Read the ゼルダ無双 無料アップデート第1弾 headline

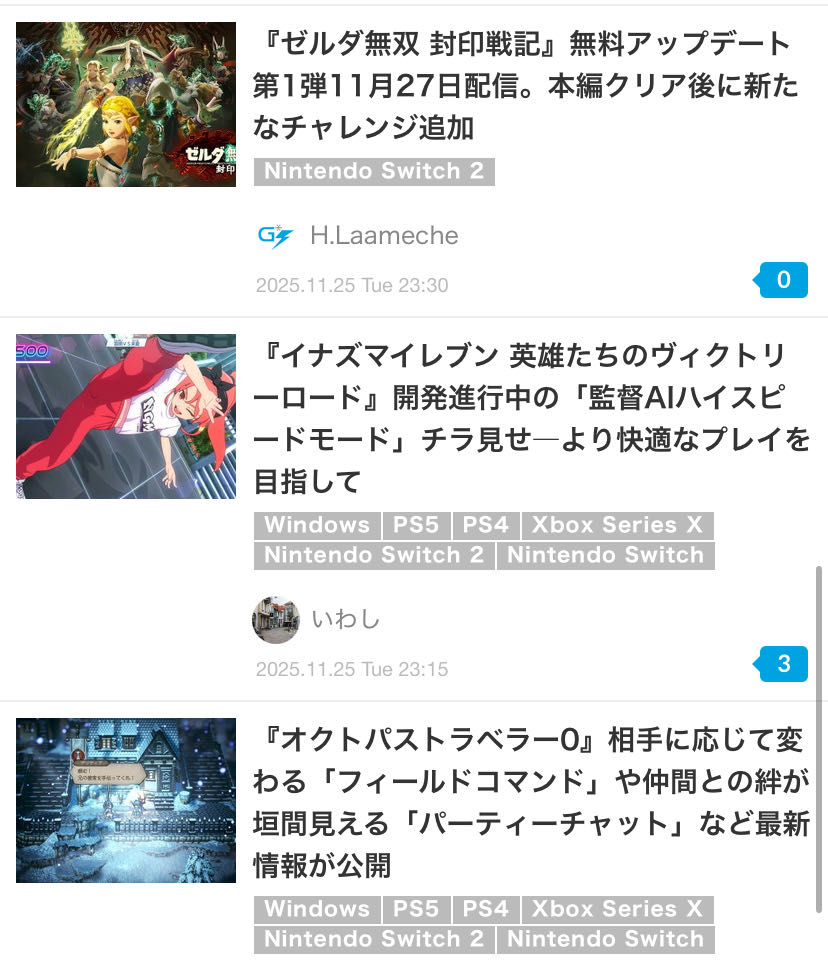(x=526, y=86)
